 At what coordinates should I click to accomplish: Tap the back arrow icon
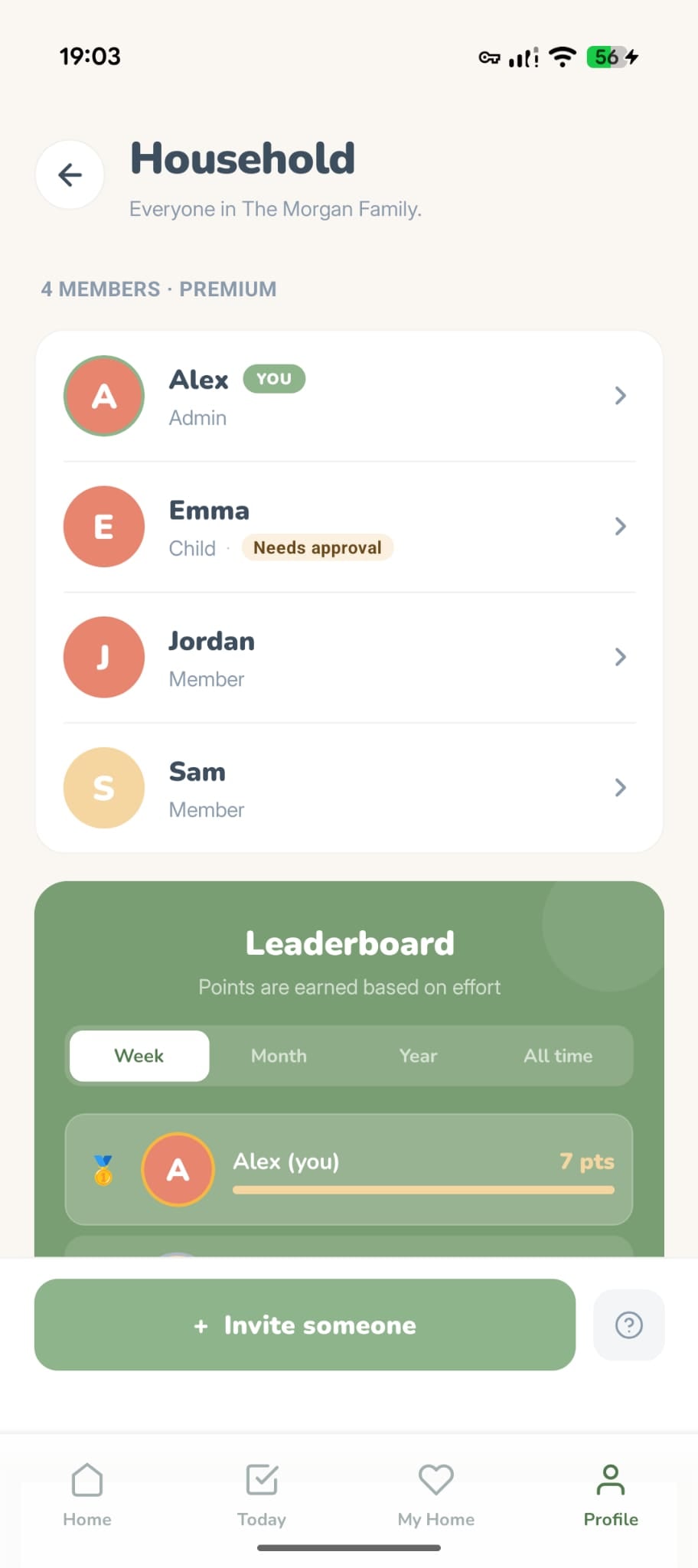point(69,175)
